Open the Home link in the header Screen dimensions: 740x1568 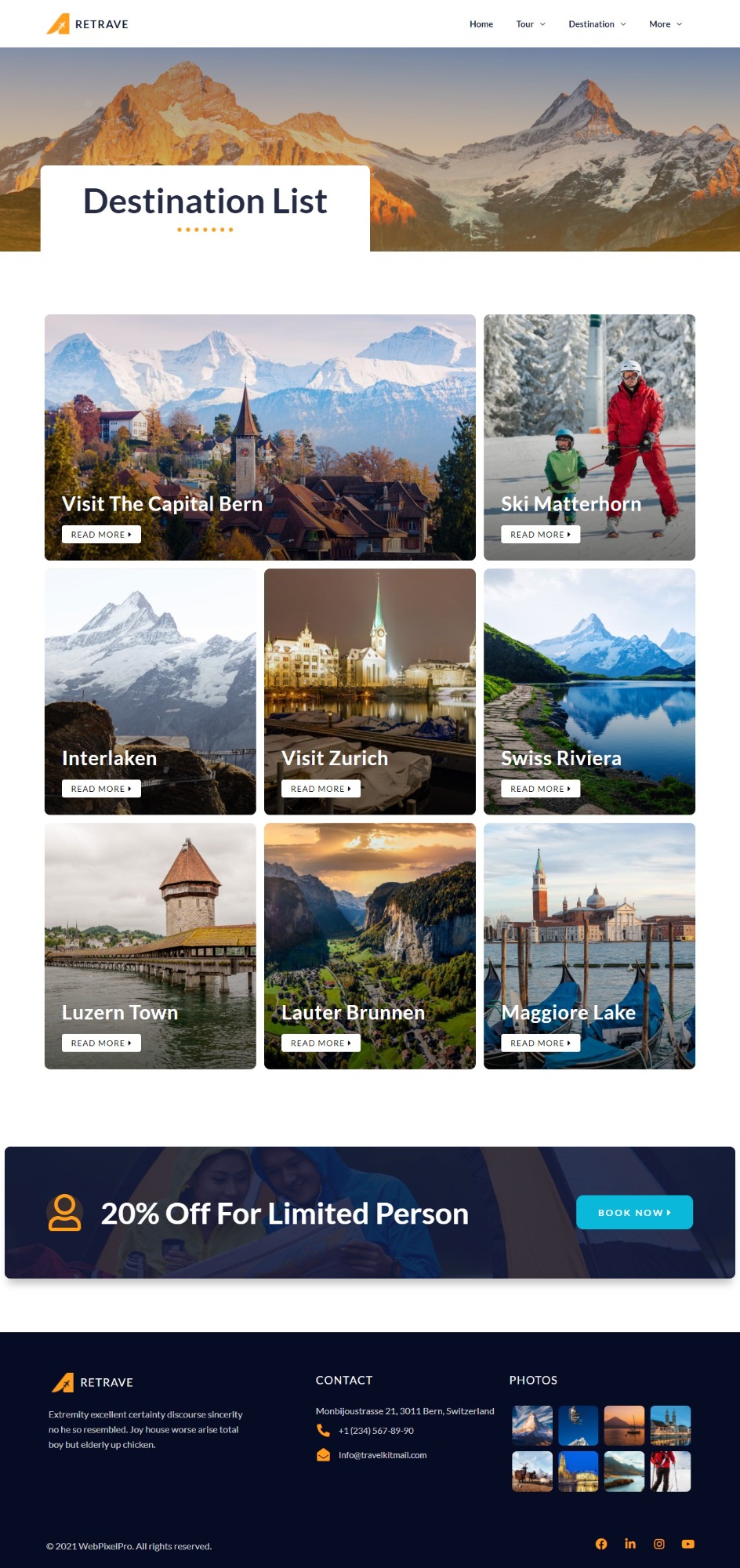point(481,24)
